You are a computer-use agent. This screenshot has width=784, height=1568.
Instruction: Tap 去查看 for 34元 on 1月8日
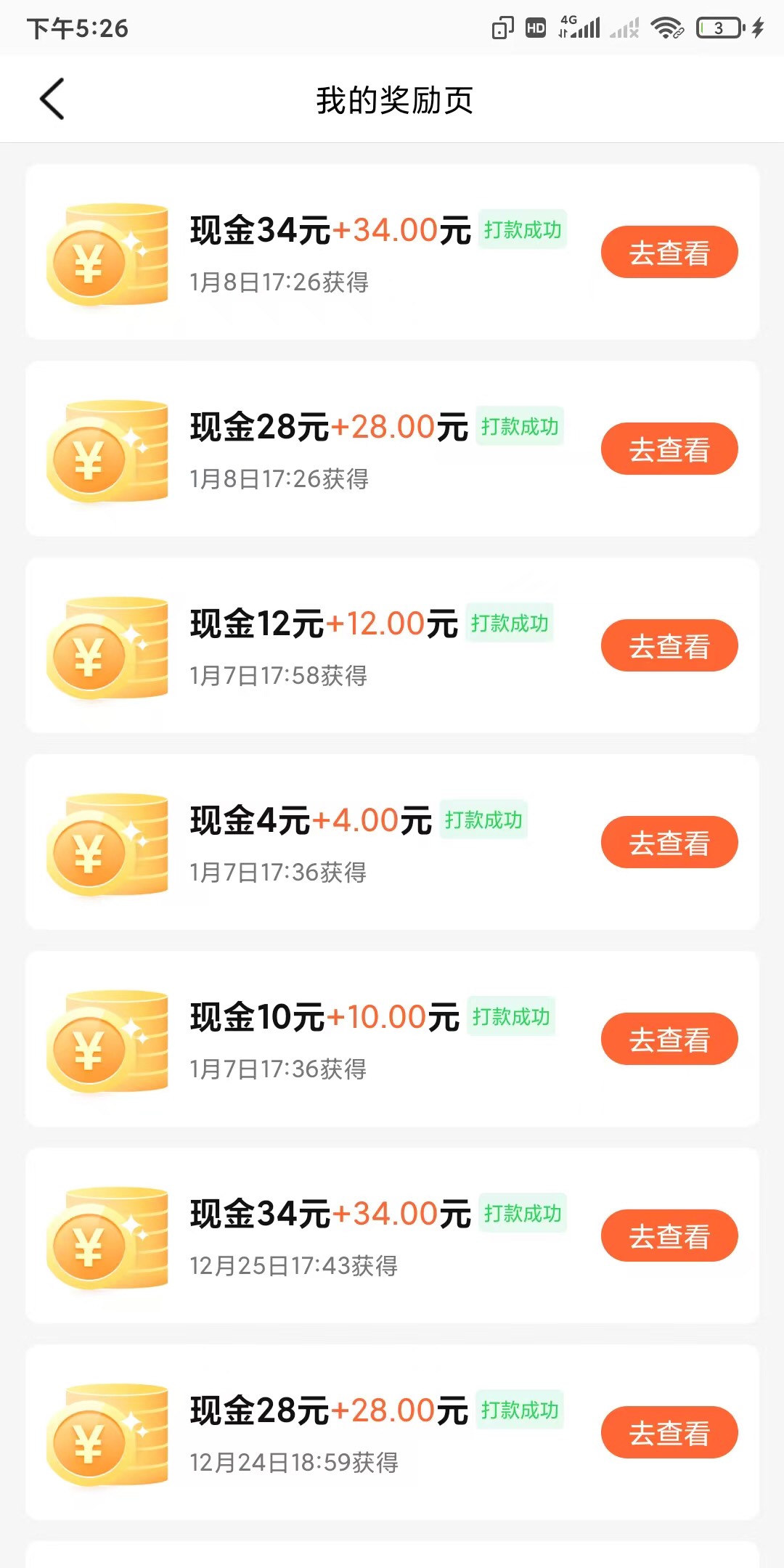(x=669, y=253)
